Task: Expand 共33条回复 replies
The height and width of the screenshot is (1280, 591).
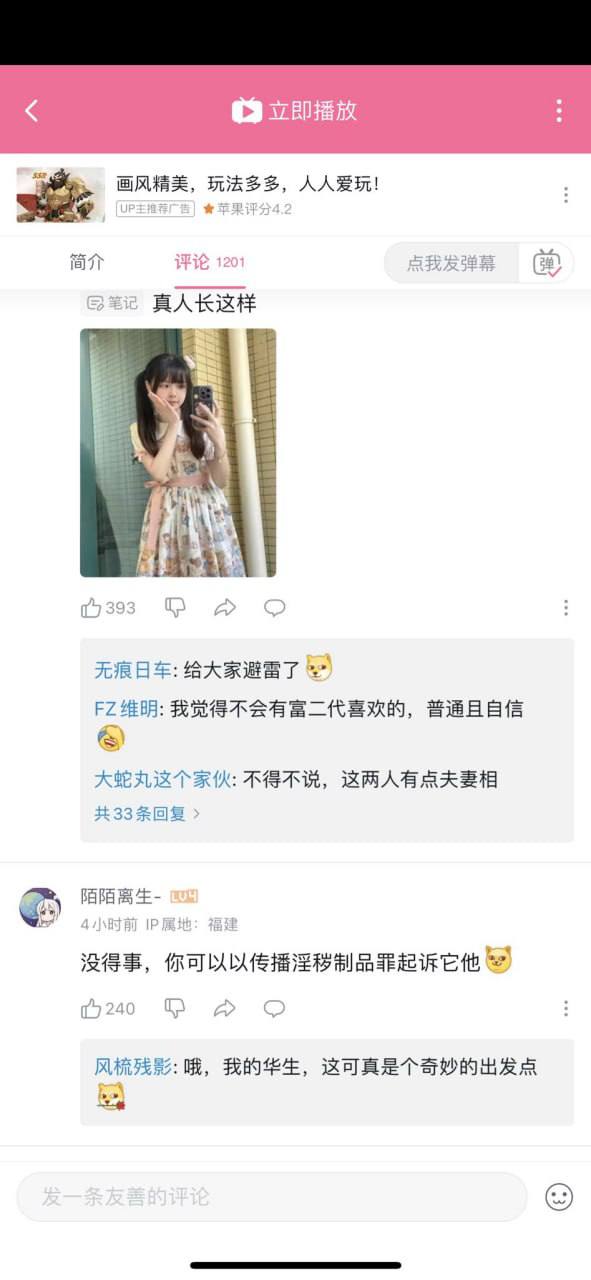Action: pyautogui.click(x=148, y=814)
